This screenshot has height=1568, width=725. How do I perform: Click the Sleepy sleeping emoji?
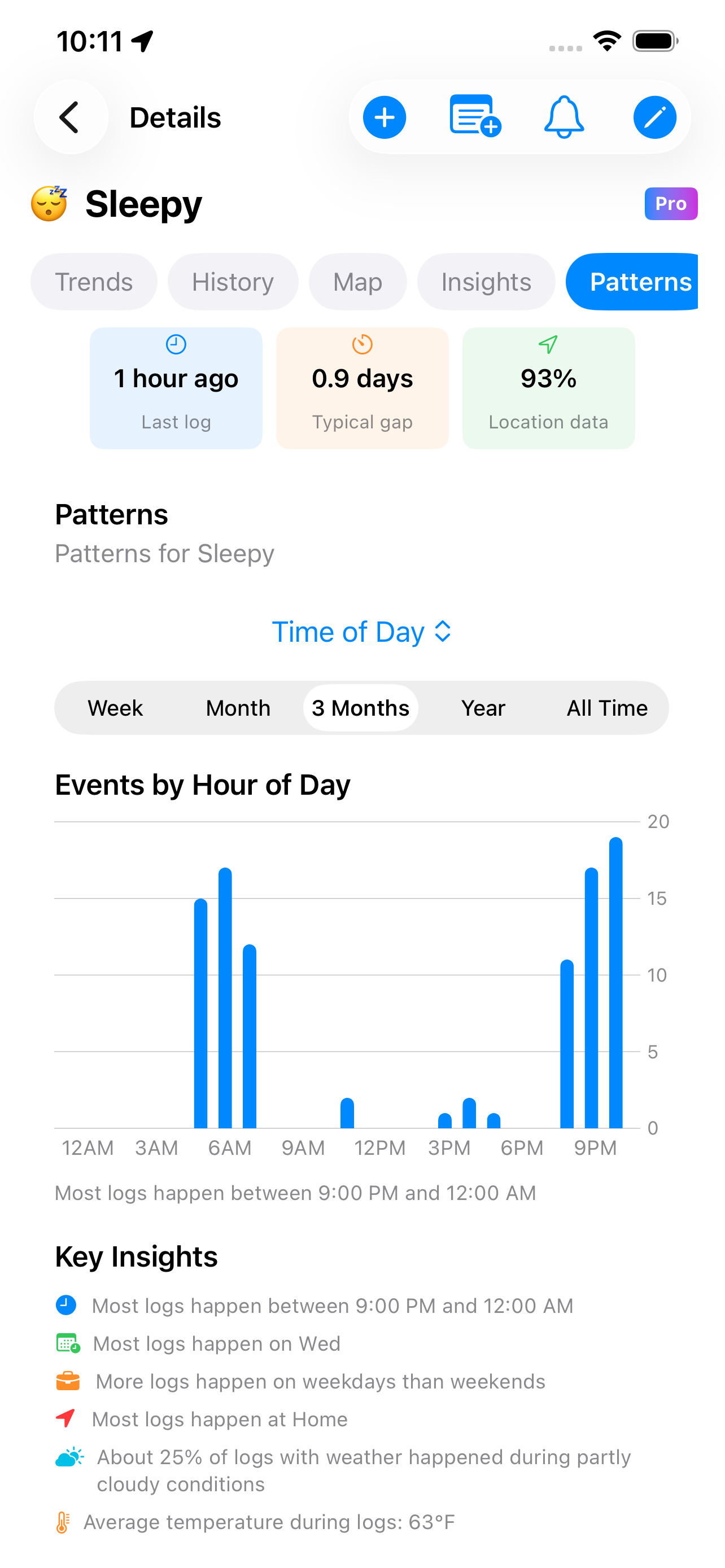50,204
